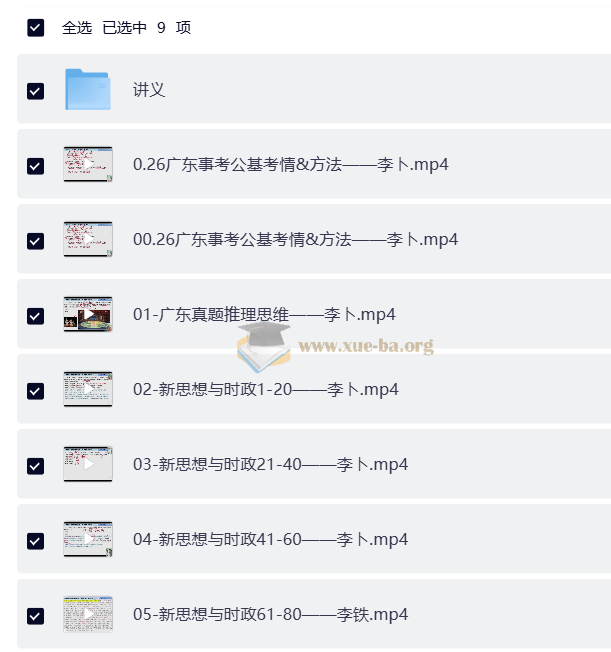Play 01-广东真题推理思维——李卜.mp4

coord(264,314)
